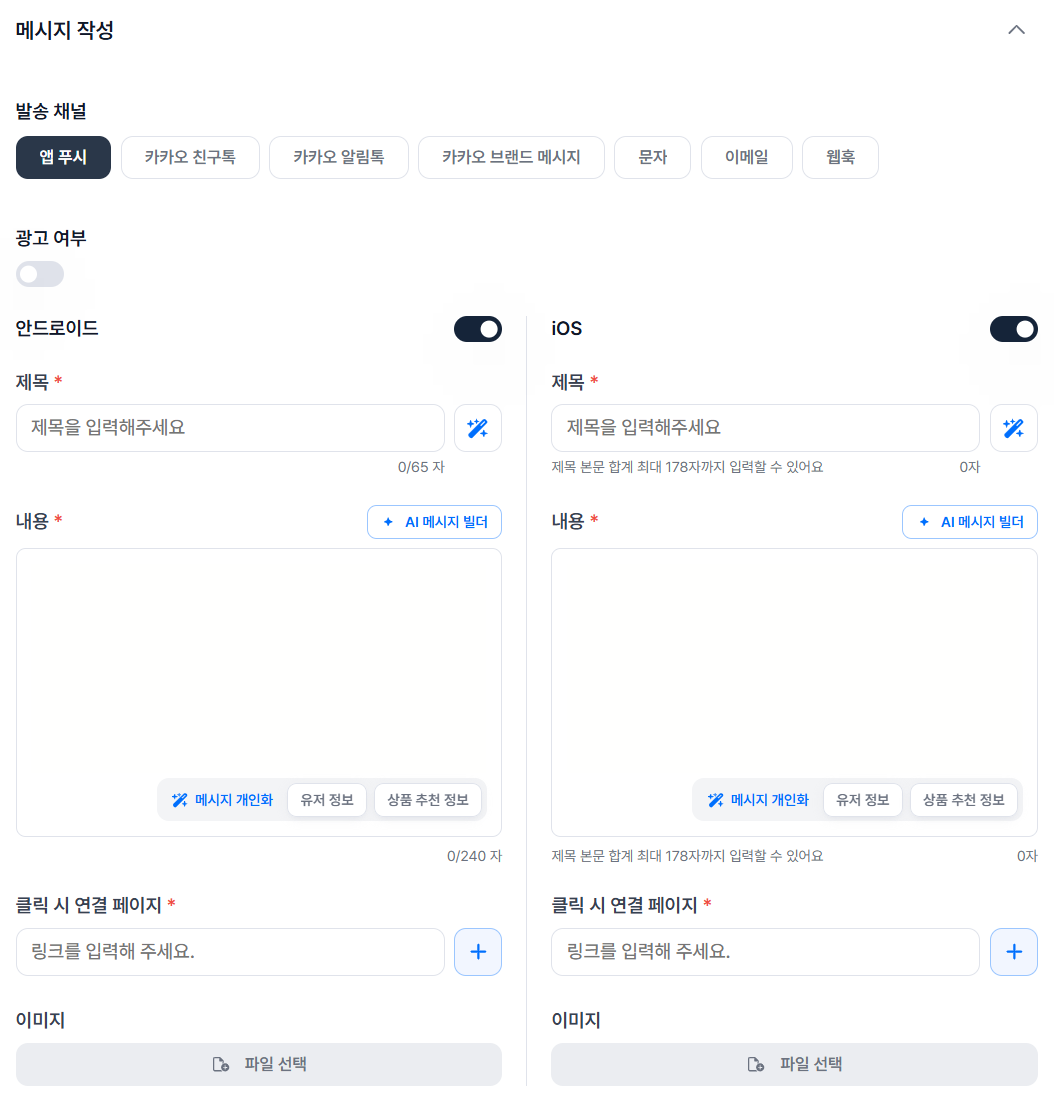Switch to the 문자 channel
The image size is (1054, 1108).
pos(652,158)
